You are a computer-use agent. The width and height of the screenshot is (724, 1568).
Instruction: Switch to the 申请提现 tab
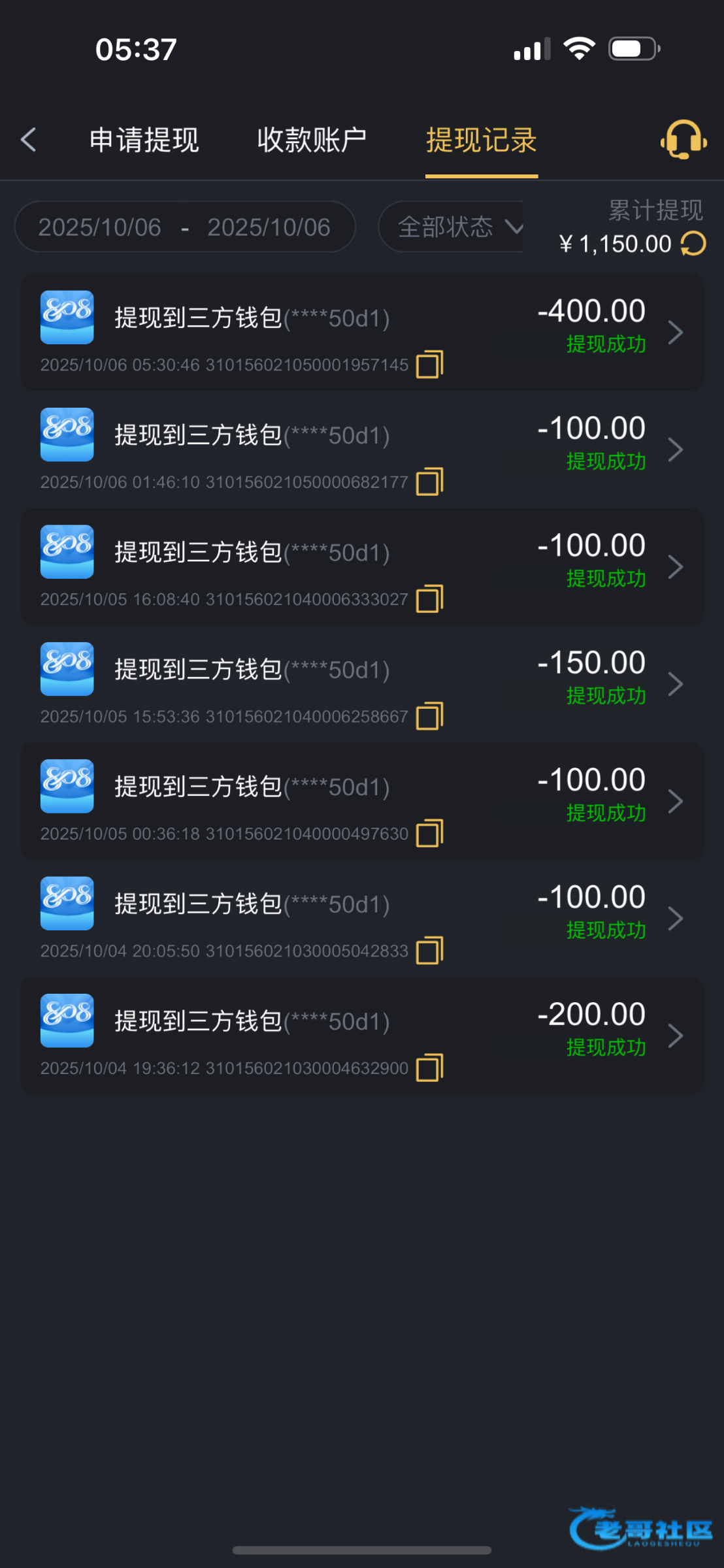(144, 140)
